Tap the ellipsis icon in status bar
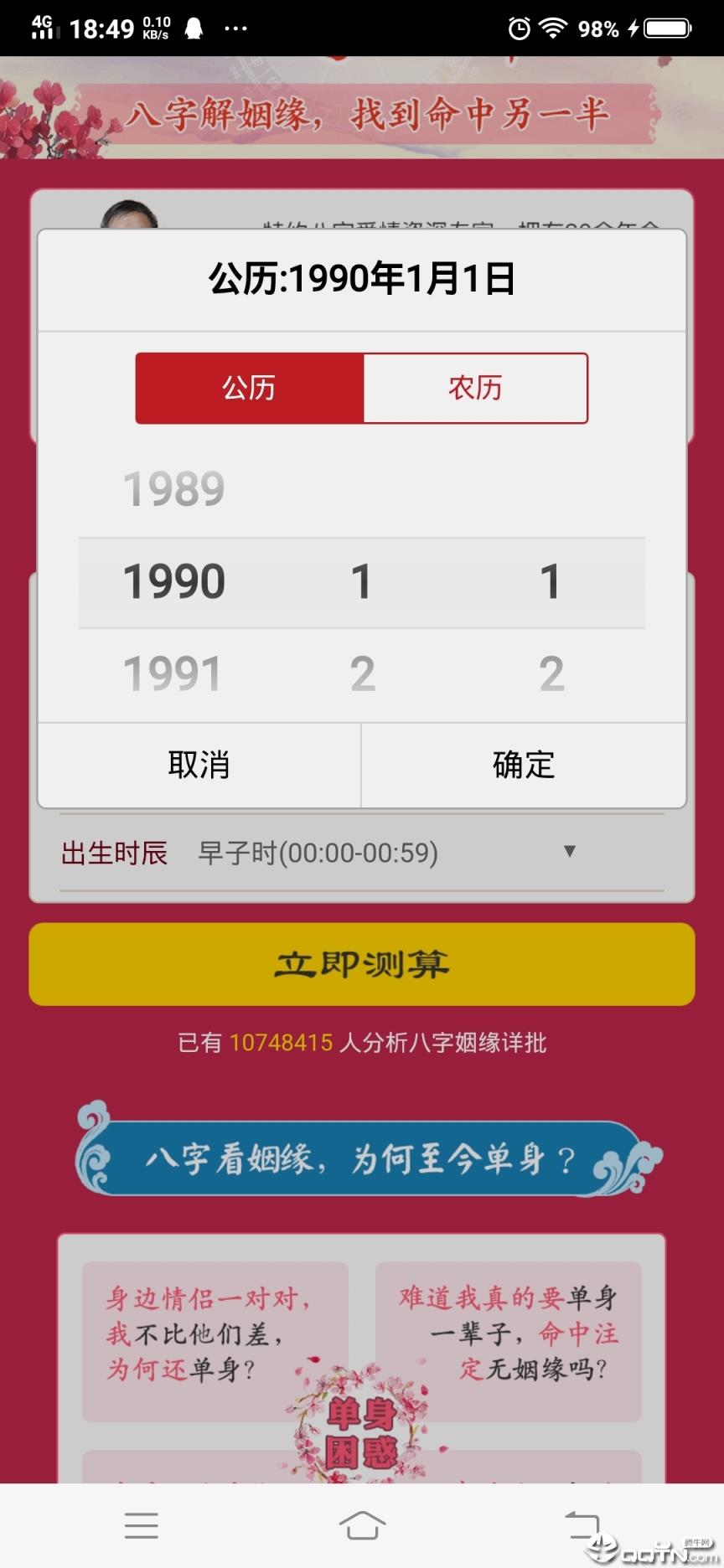The width and height of the screenshot is (724, 1568). pos(235,29)
